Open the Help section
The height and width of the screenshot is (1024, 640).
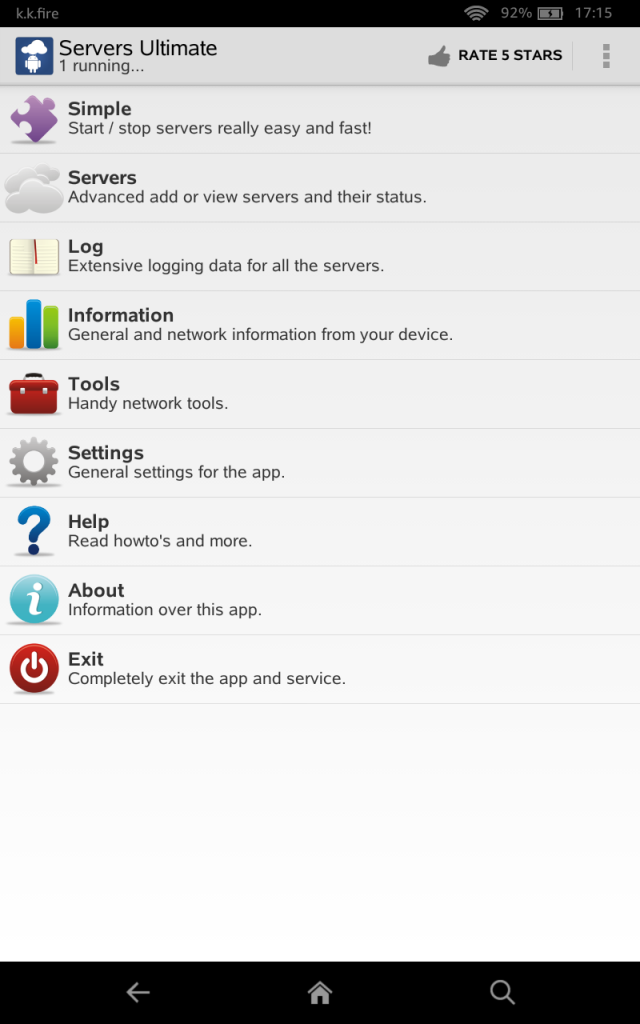pyautogui.click(x=320, y=532)
